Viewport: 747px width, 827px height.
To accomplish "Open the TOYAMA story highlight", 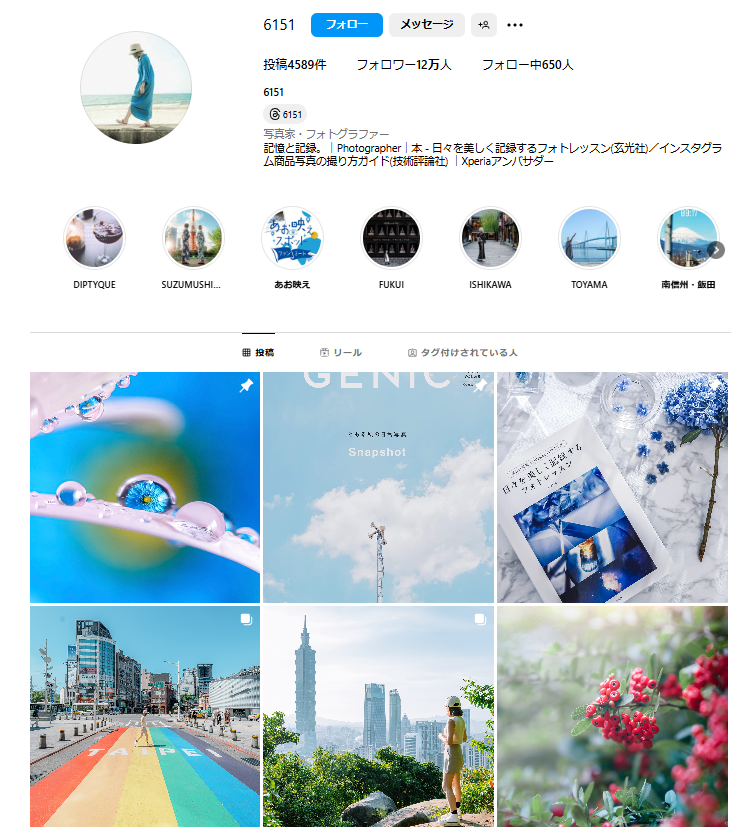I will click(589, 239).
